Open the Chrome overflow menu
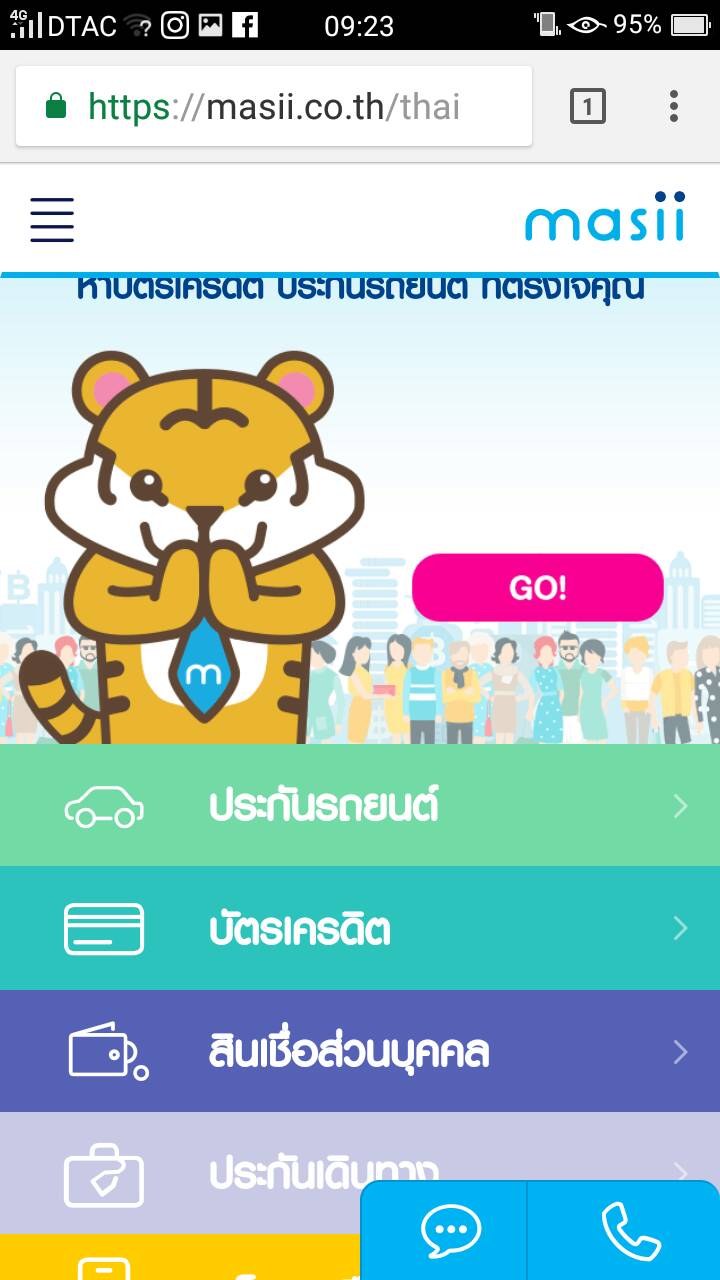Image resolution: width=720 pixels, height=1280 pixels. click(674, 106)
